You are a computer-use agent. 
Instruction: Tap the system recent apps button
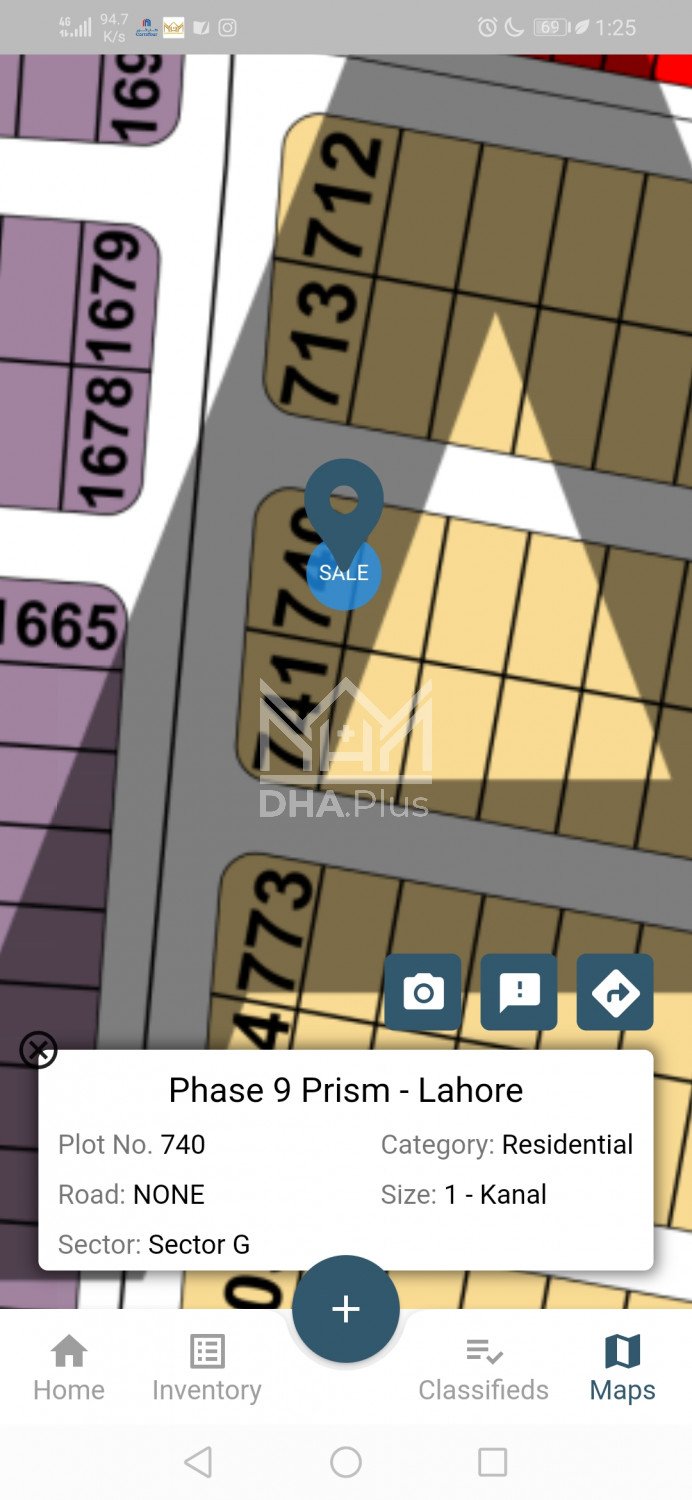(x=492, y=1462)
